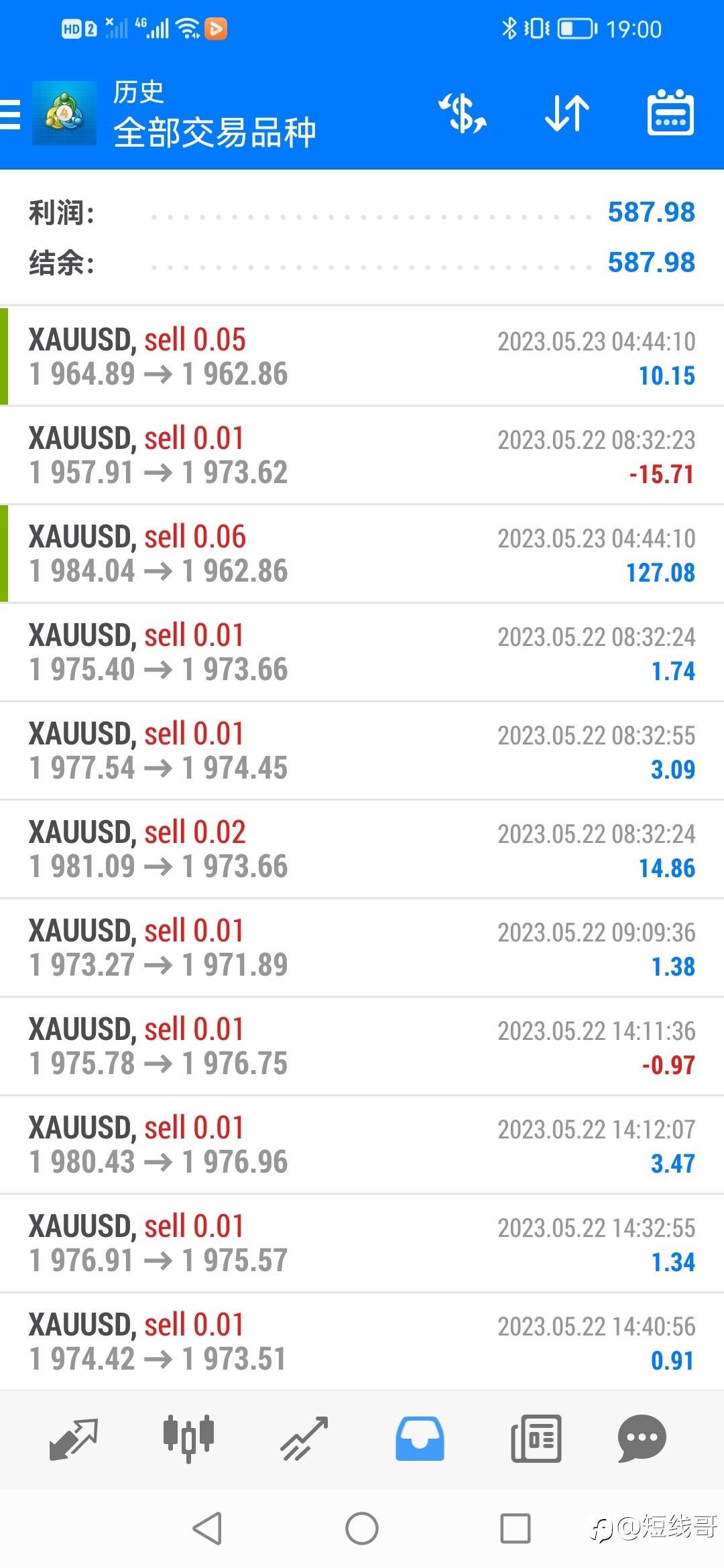This screenshot has width=724, height=1568.
Task: Switch to the Quotes tab
Action: tap(74, 1439)
